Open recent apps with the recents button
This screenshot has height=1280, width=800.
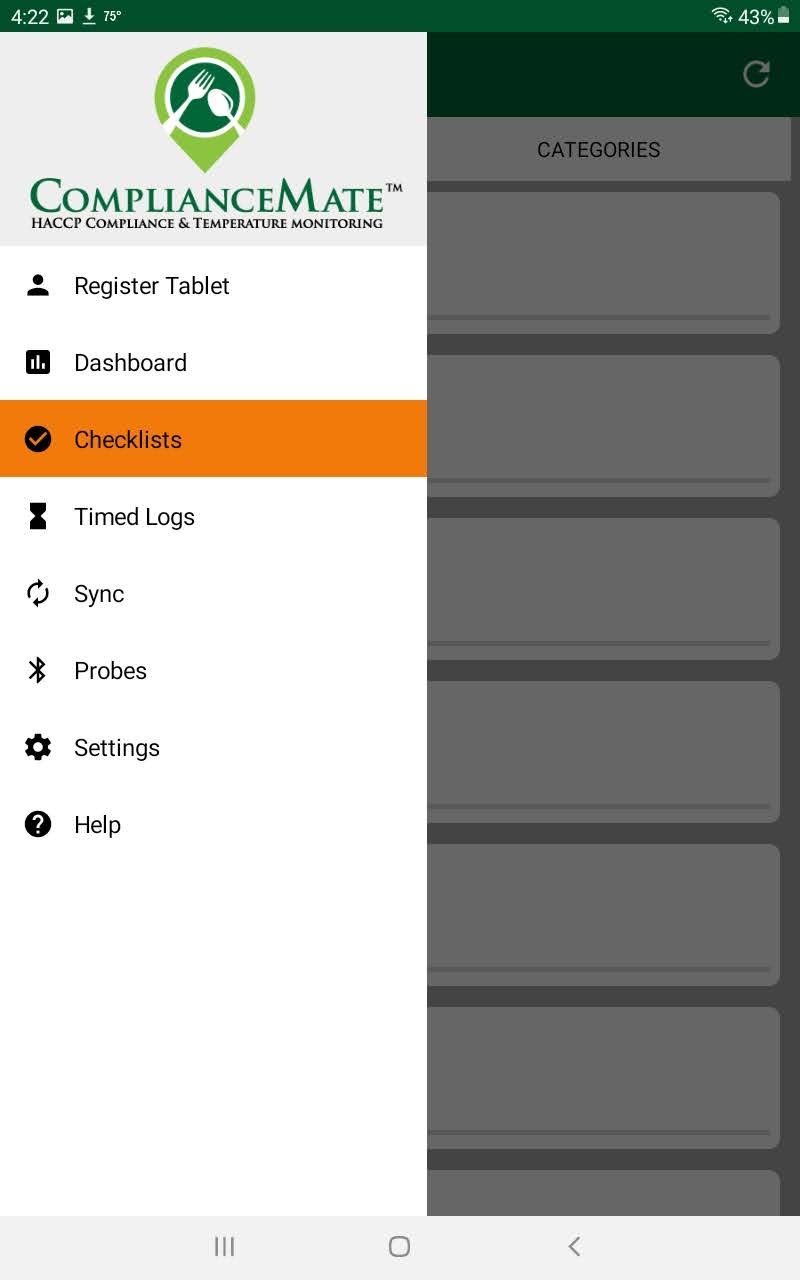[224, 1246]
